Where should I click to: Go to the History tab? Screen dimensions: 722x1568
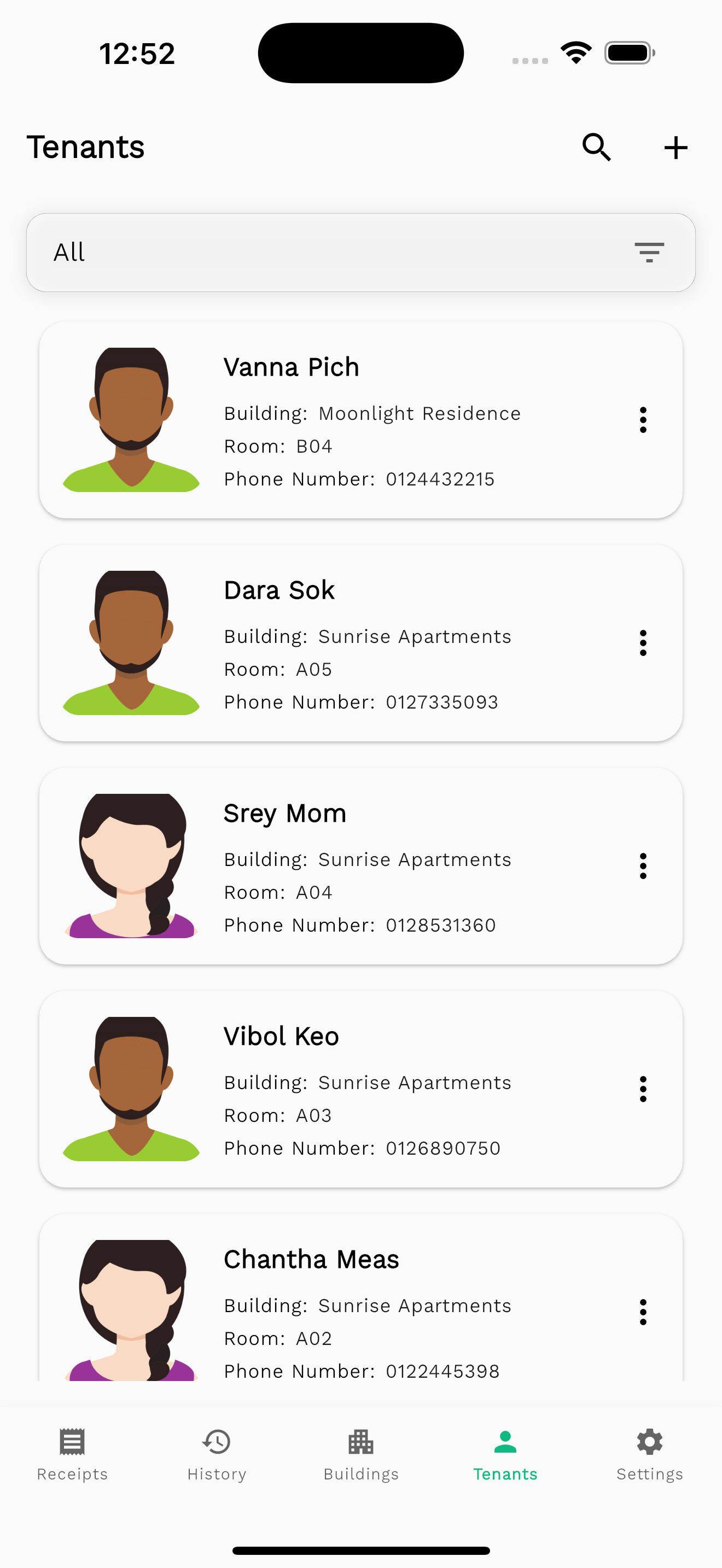point(217,1454)
